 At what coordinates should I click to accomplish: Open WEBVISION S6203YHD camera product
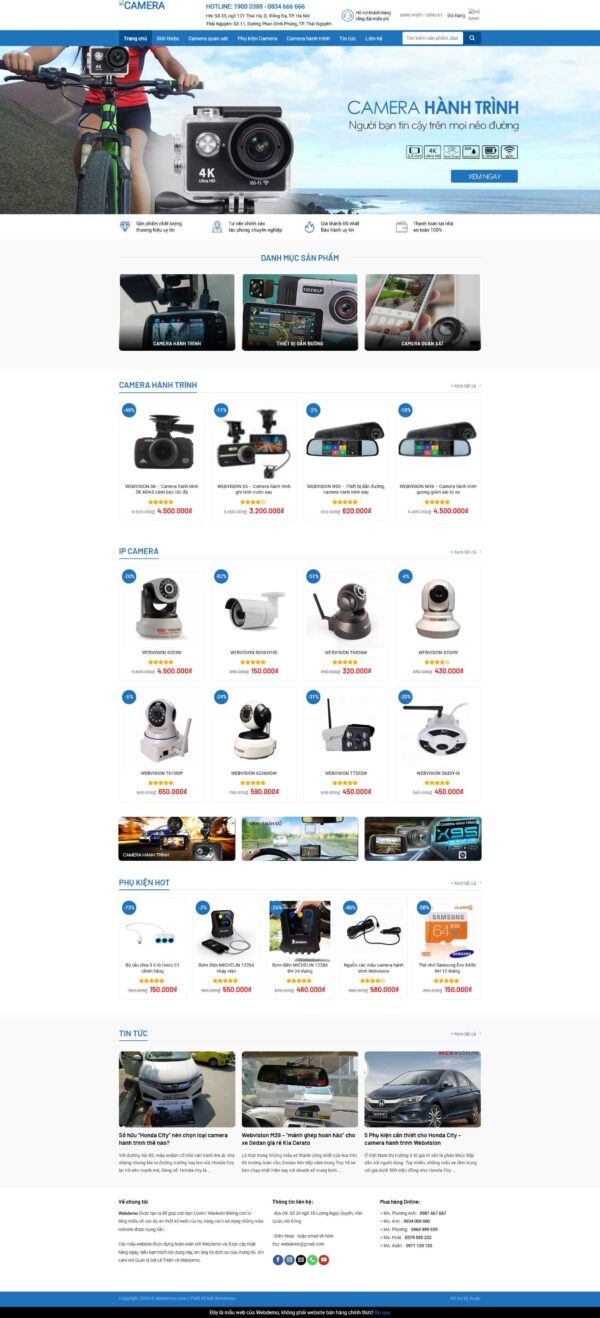(x=253, y=622)
